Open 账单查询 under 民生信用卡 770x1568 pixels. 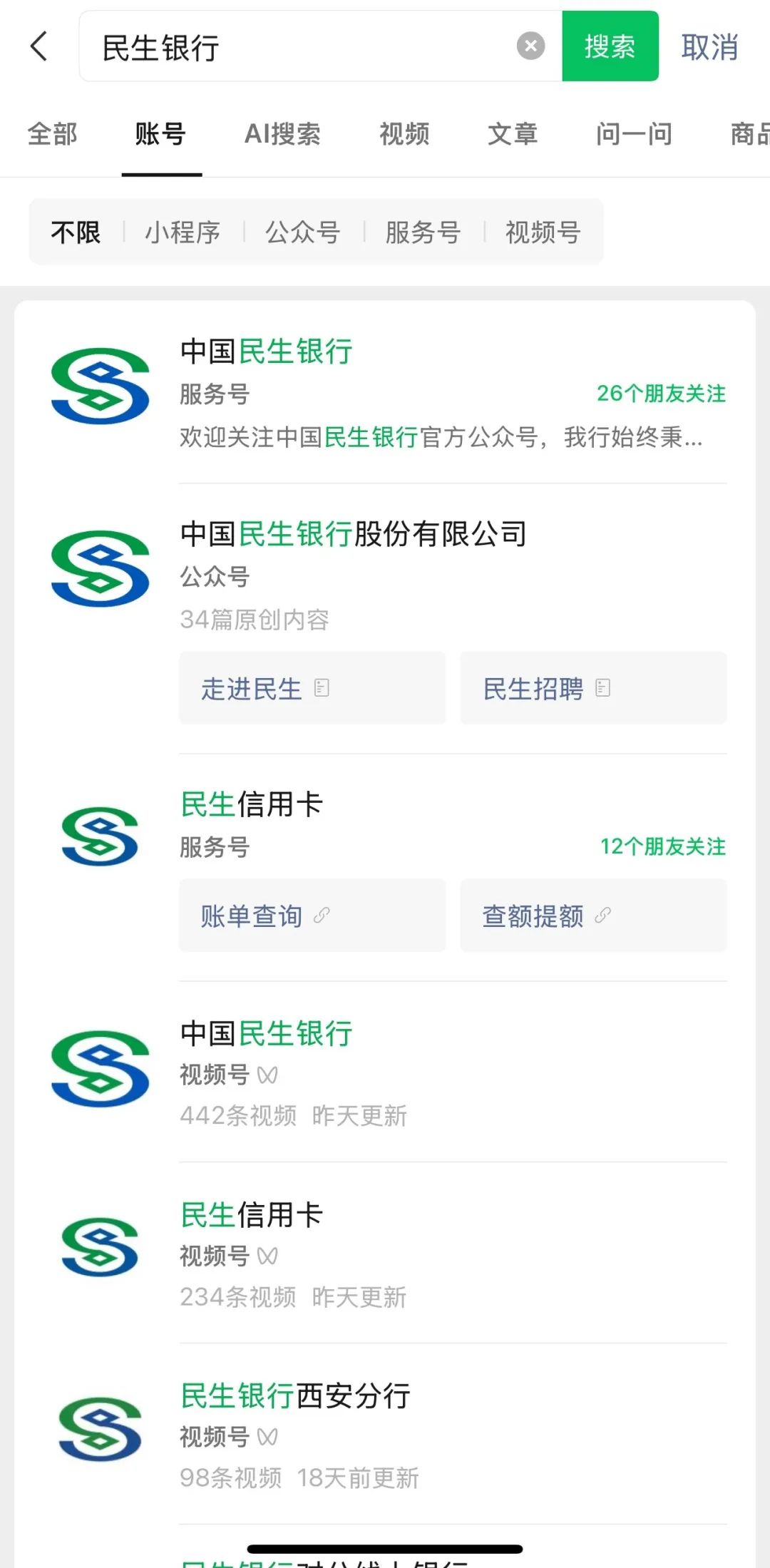coord(312,916)
